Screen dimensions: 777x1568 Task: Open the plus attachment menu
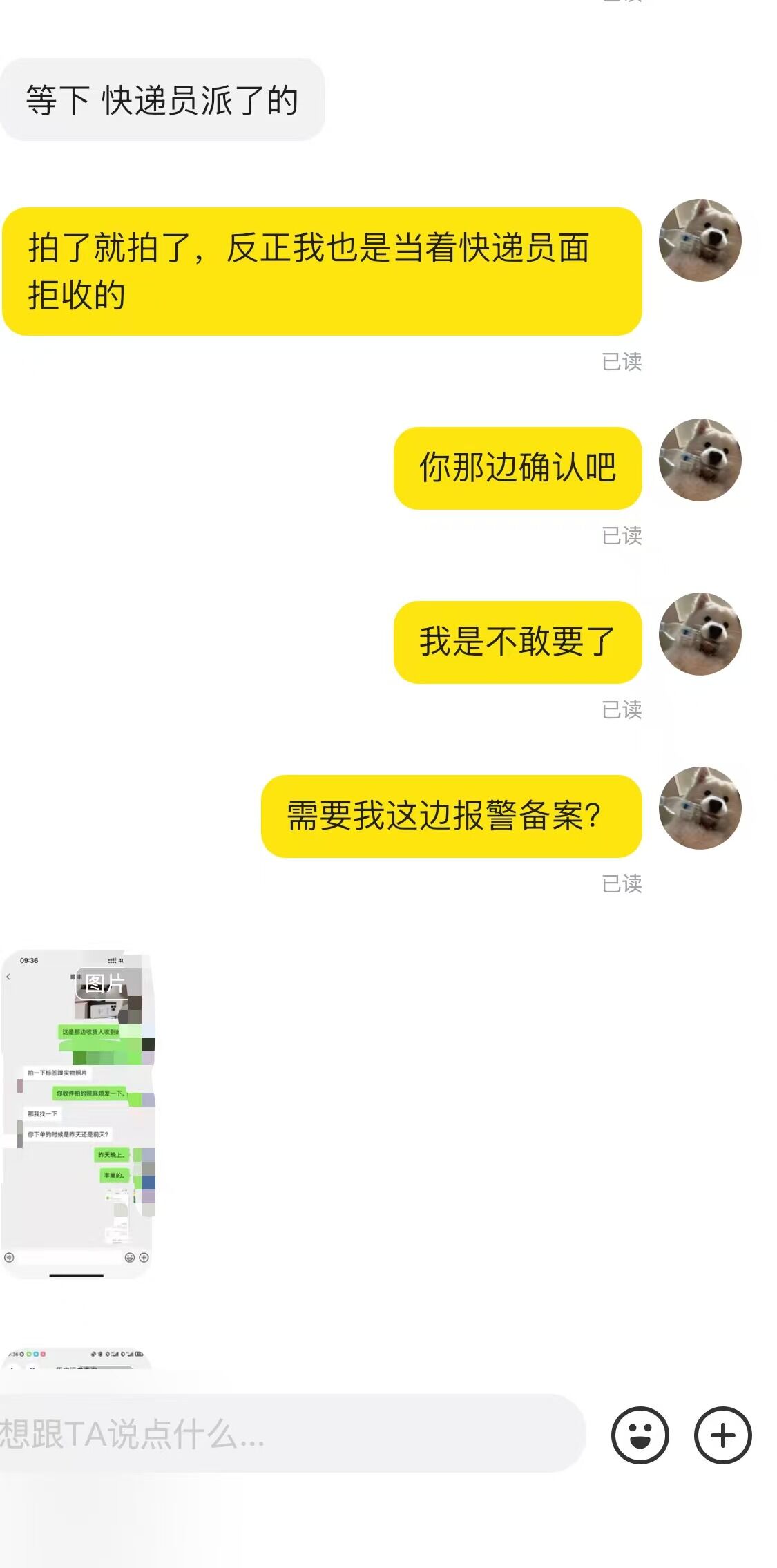coord(722,1435)
